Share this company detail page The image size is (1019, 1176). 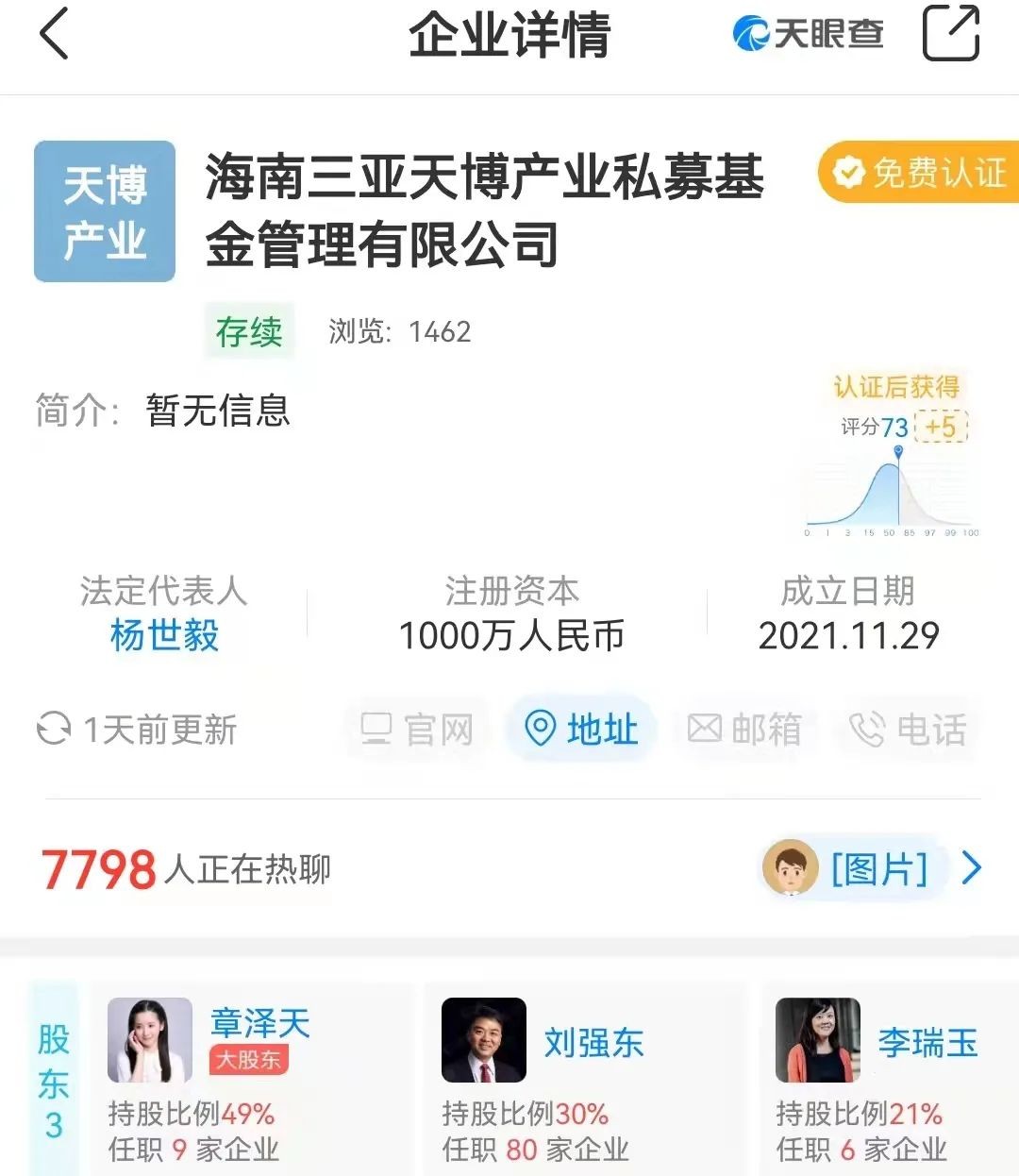coord(950,34)
